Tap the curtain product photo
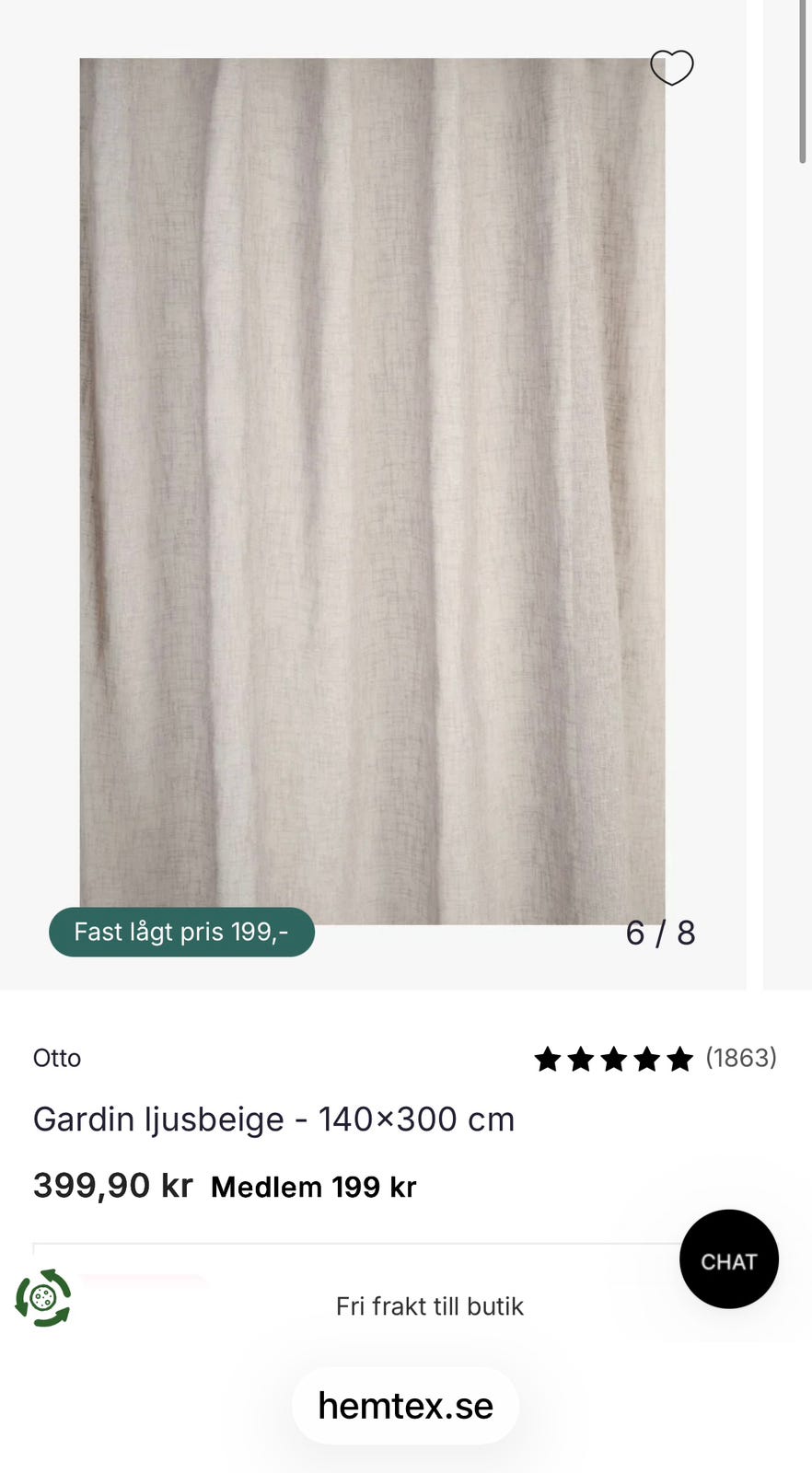The height and width of the screenshot is (1473, 812). [373, 479]
